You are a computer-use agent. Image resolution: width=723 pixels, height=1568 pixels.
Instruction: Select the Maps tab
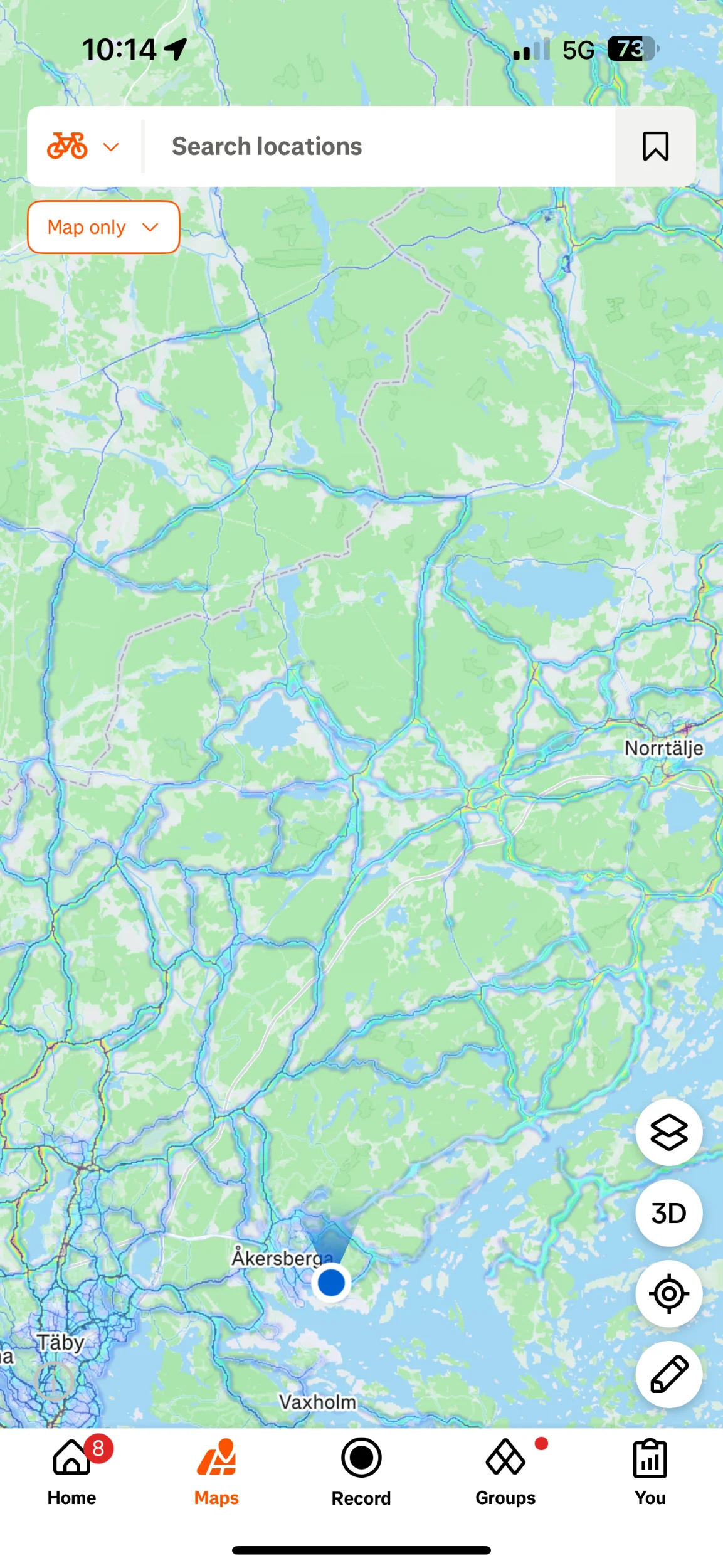pyautogui.click(x=216, y=1471)
